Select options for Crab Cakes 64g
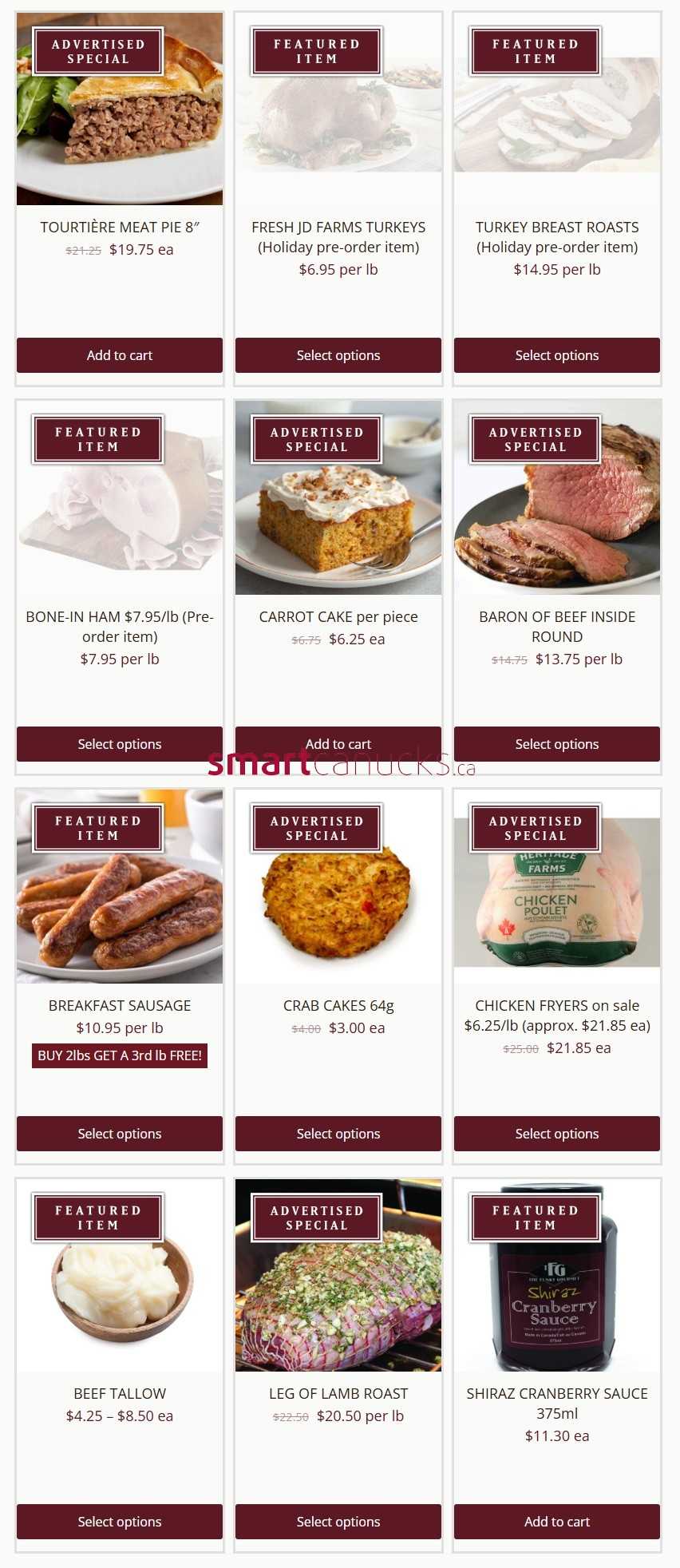This screenshot has width=680, height=1568. pyautogui.click(x=338, y=1133)
